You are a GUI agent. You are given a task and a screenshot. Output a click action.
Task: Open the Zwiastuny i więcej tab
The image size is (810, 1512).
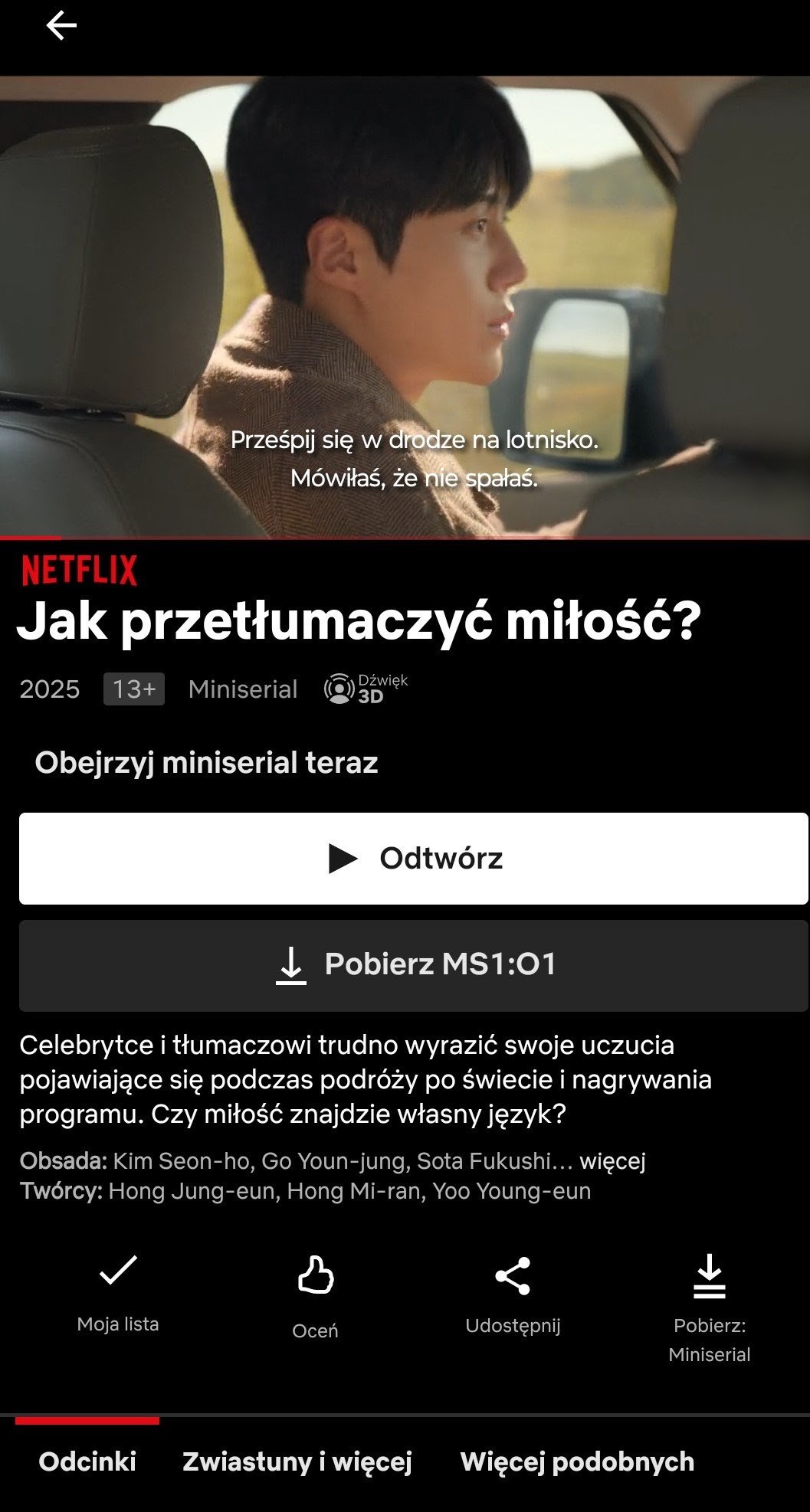297,1461
